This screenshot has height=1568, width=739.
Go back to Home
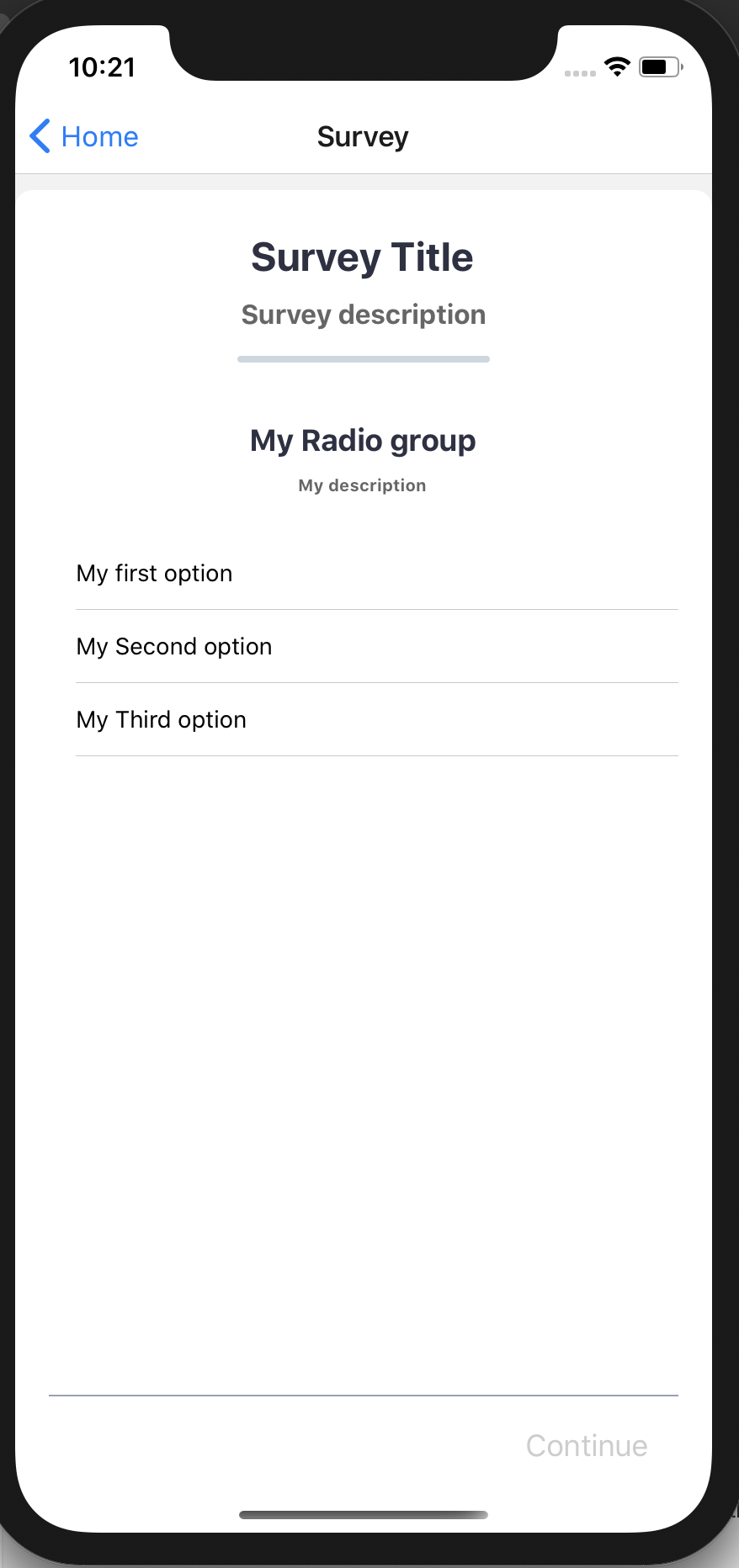point(83,136)
